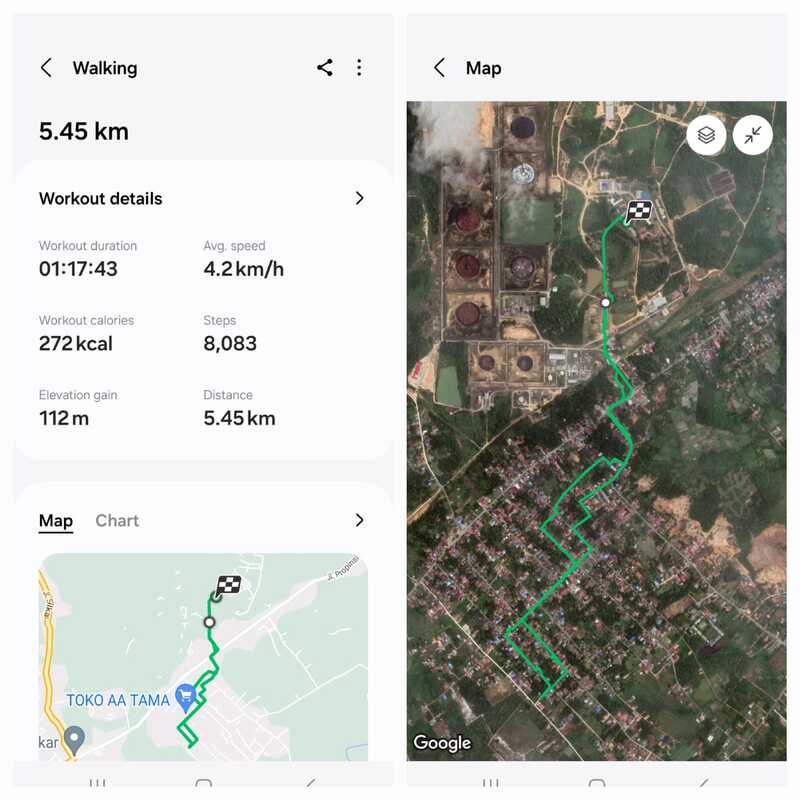Change map layers on the satellite map
Viewport: 800px width, 800px height.
pos(707,135)
